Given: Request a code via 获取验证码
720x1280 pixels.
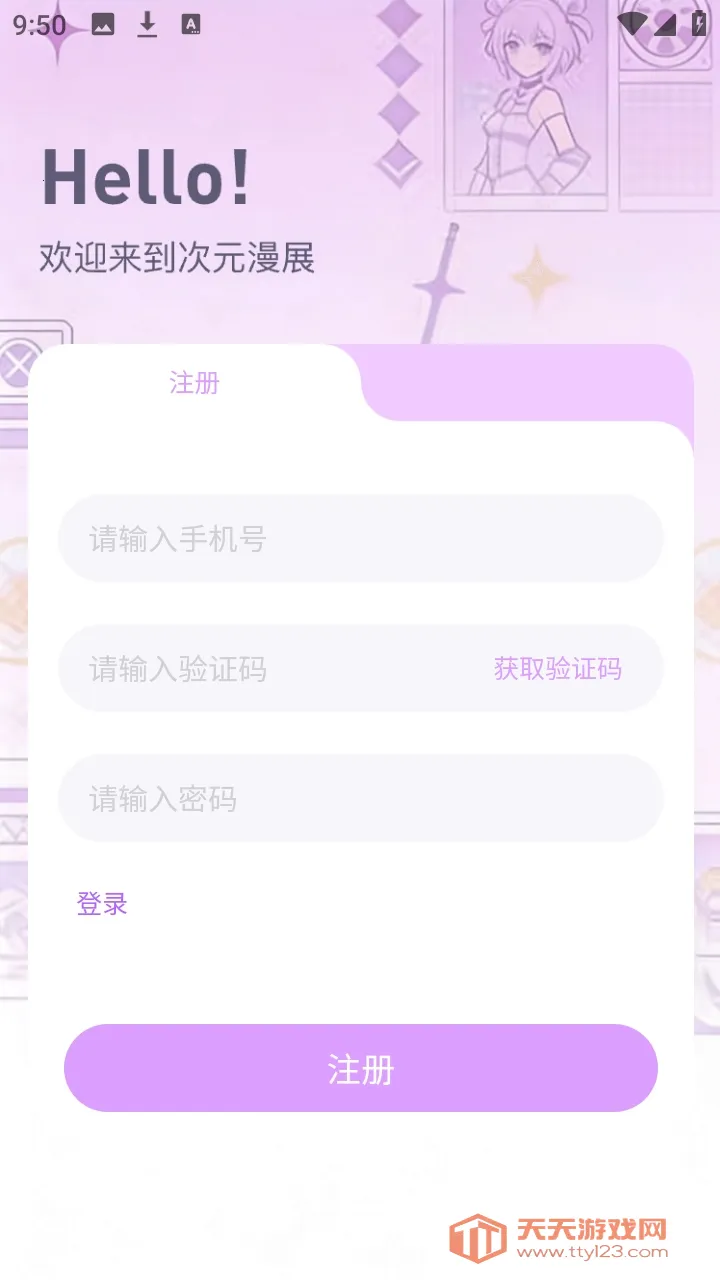Looking at the screenshot, I should coord(557,669).
